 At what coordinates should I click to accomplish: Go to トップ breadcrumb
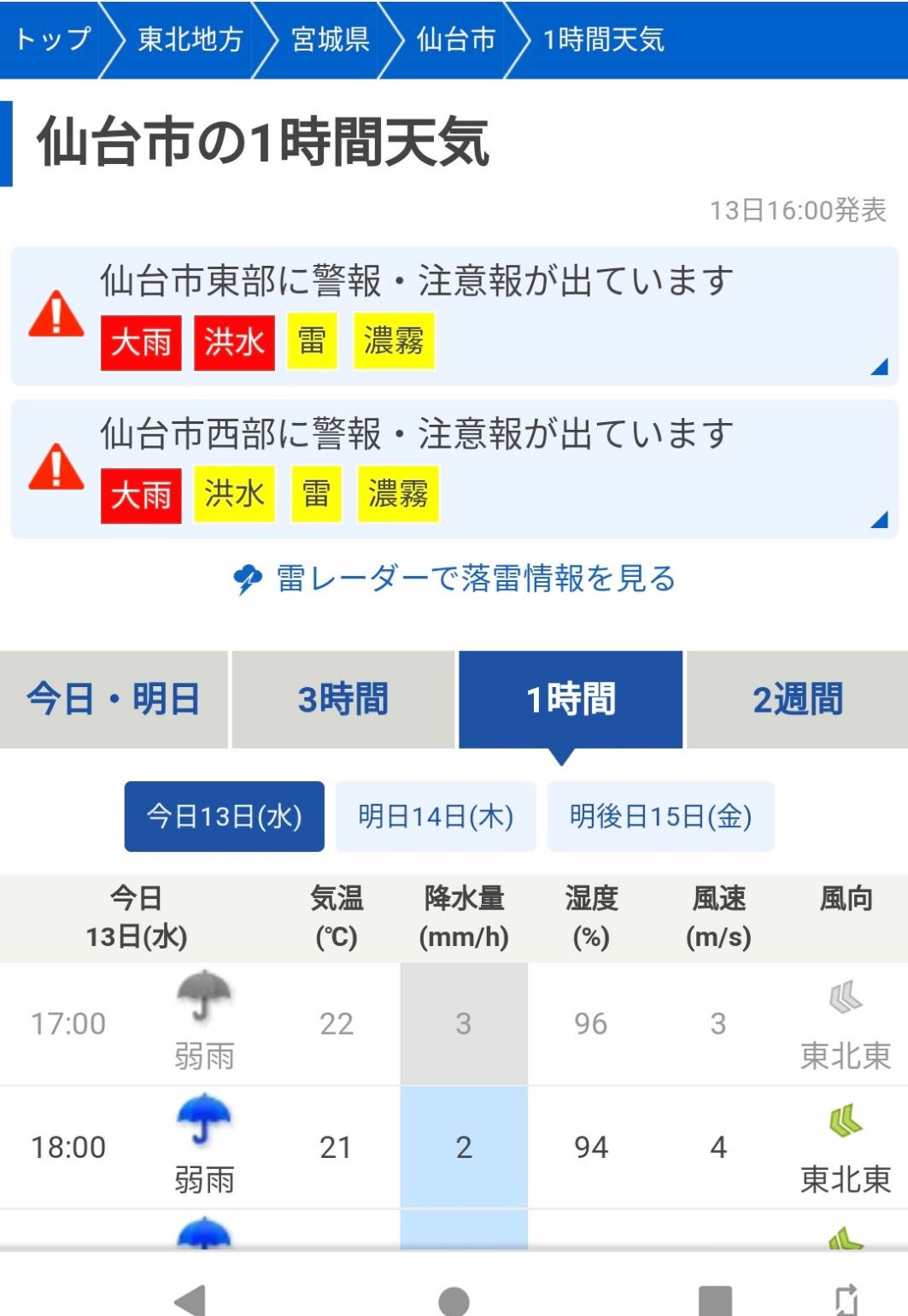[52, 39]
